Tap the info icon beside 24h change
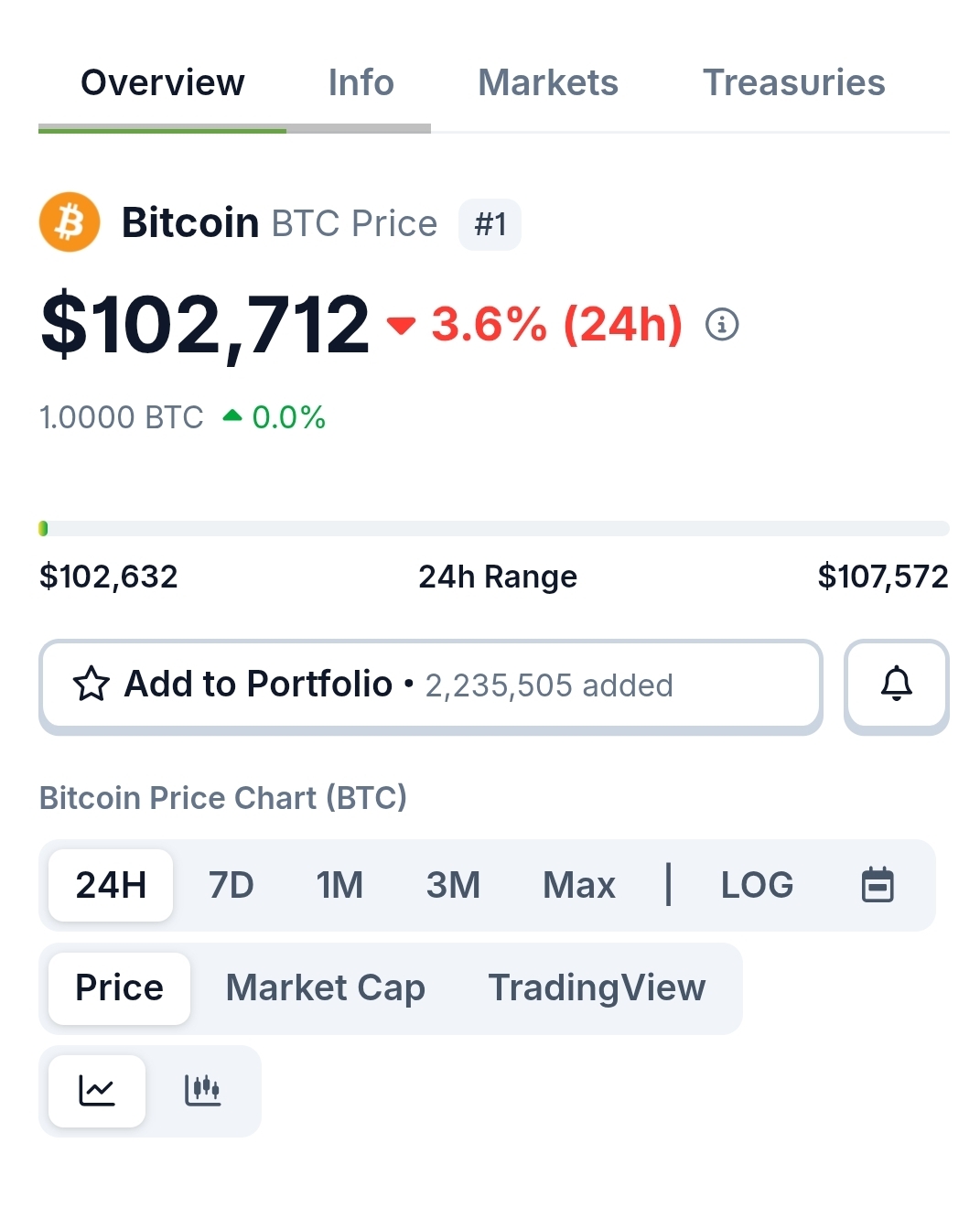Screen dimensions: 980x1208 (x=722, y=324)
